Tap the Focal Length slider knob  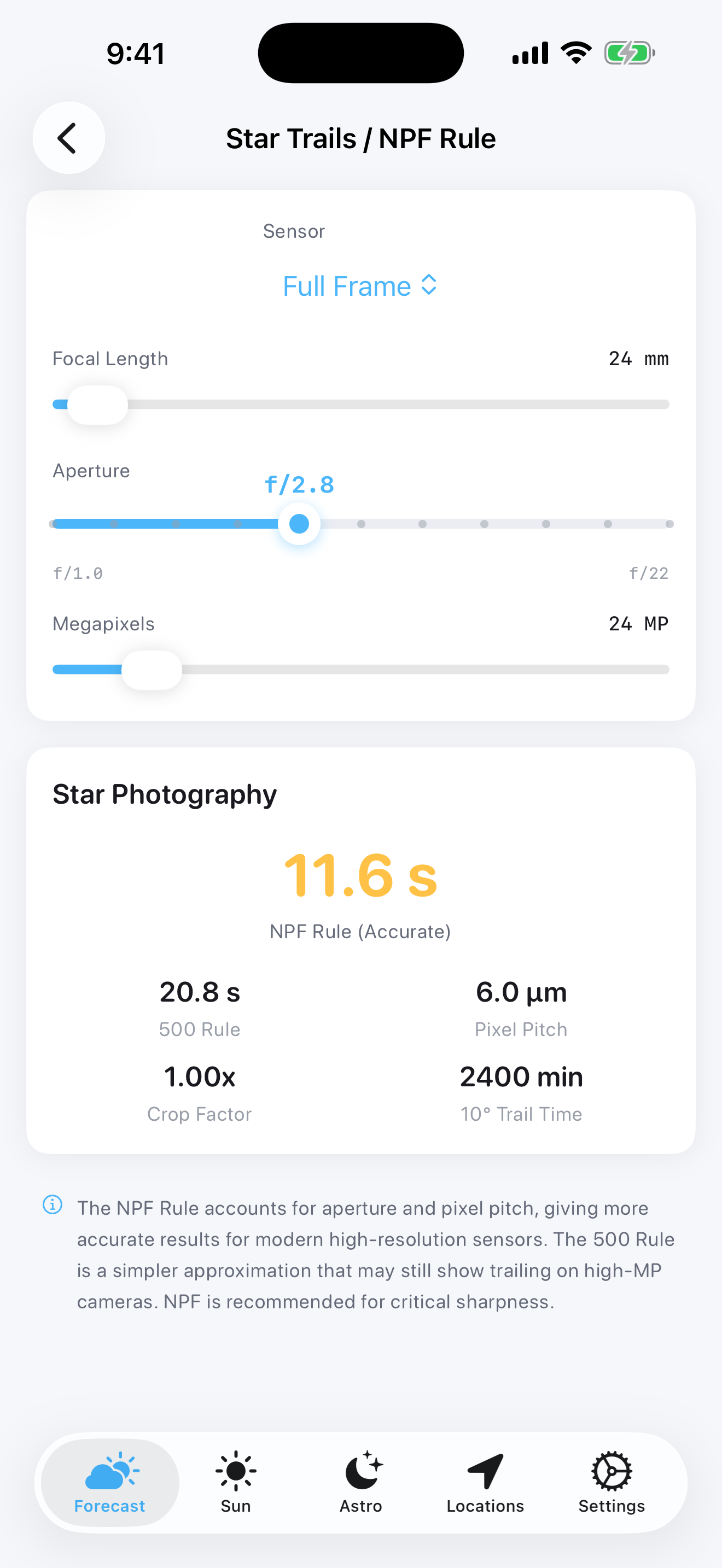coord(97,403)
